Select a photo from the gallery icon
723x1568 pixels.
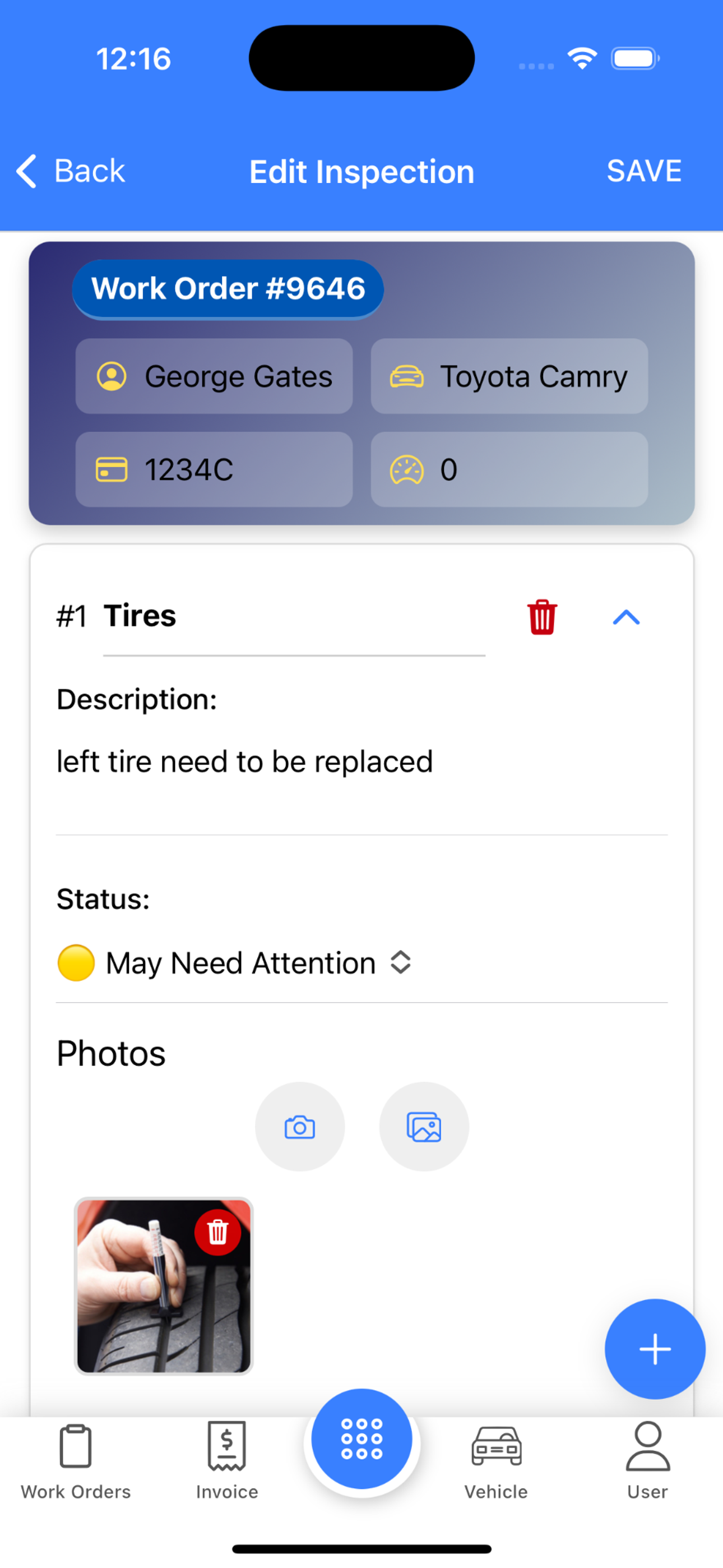(424, 1127)
